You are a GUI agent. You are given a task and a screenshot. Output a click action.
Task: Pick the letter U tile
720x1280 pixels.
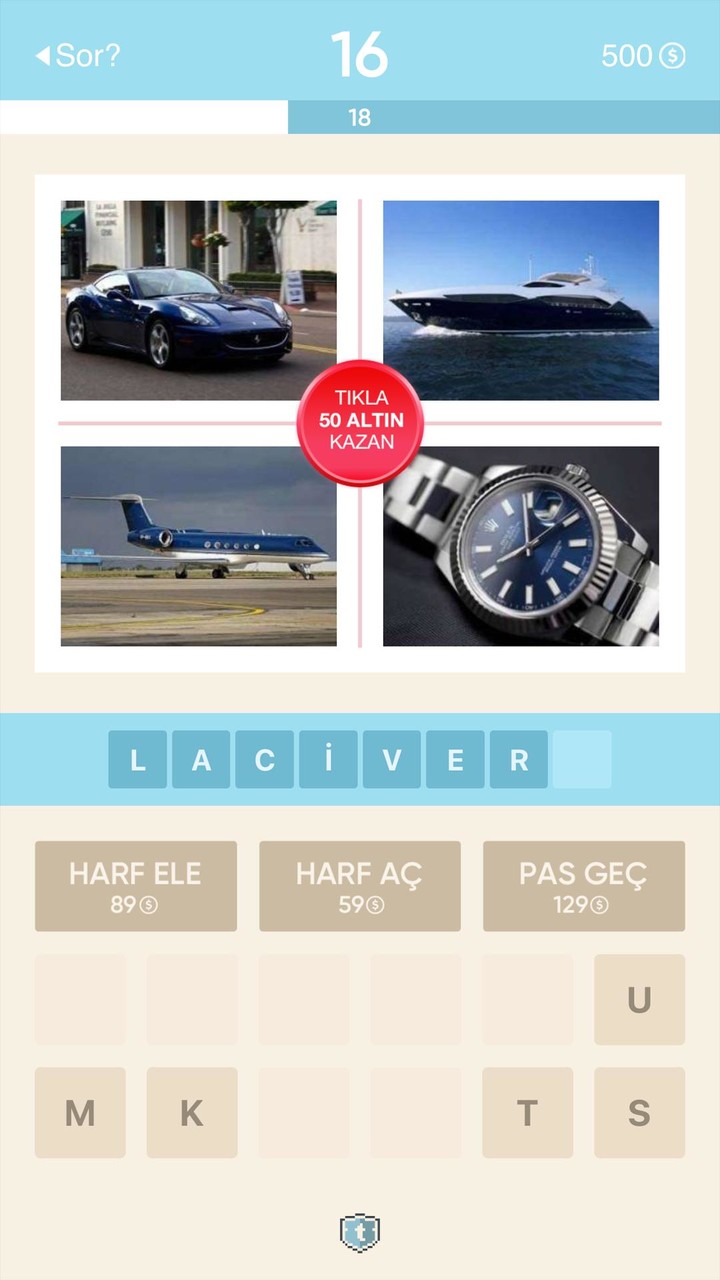pos(639,1000)
